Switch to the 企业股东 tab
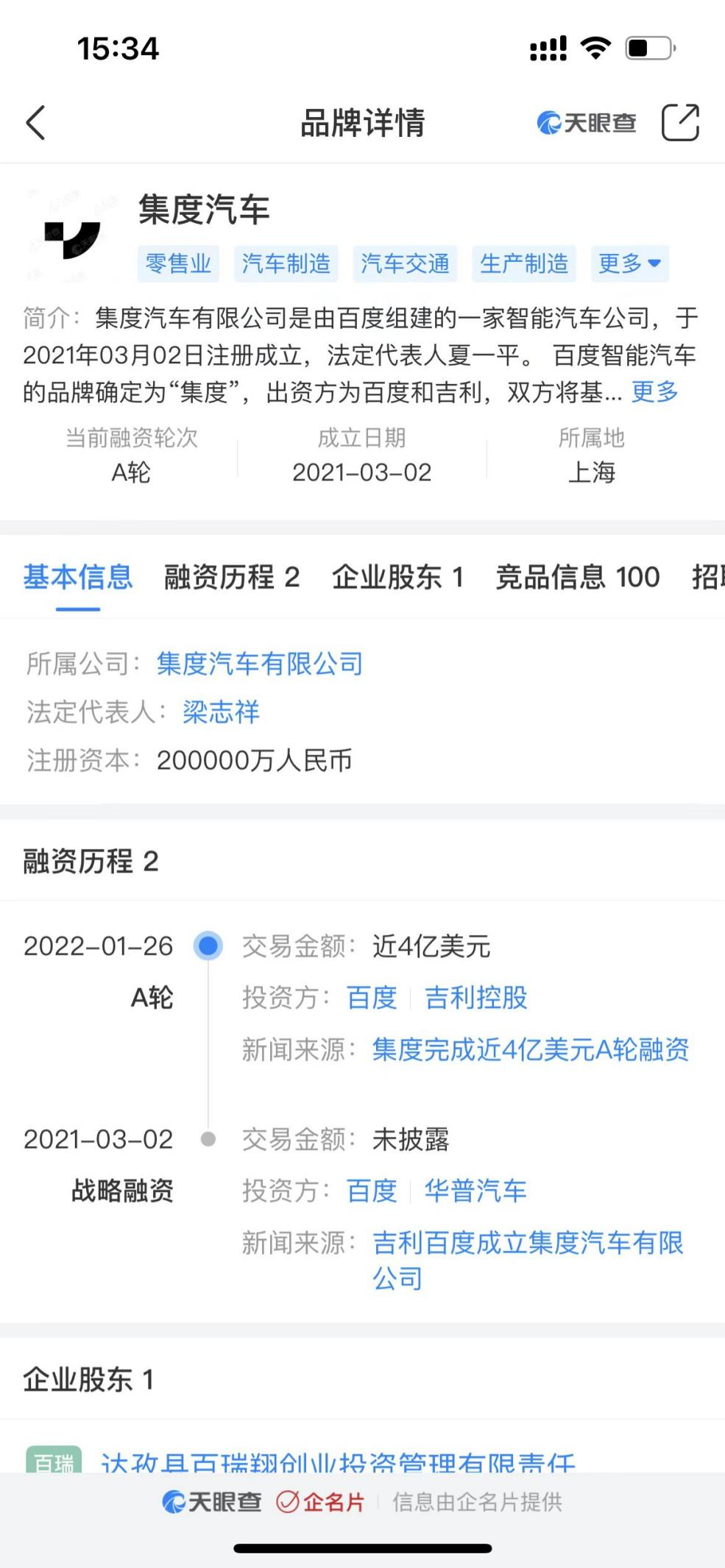Screen dimensions: 725x1568 pyautogui.click(x=397, y=577)
